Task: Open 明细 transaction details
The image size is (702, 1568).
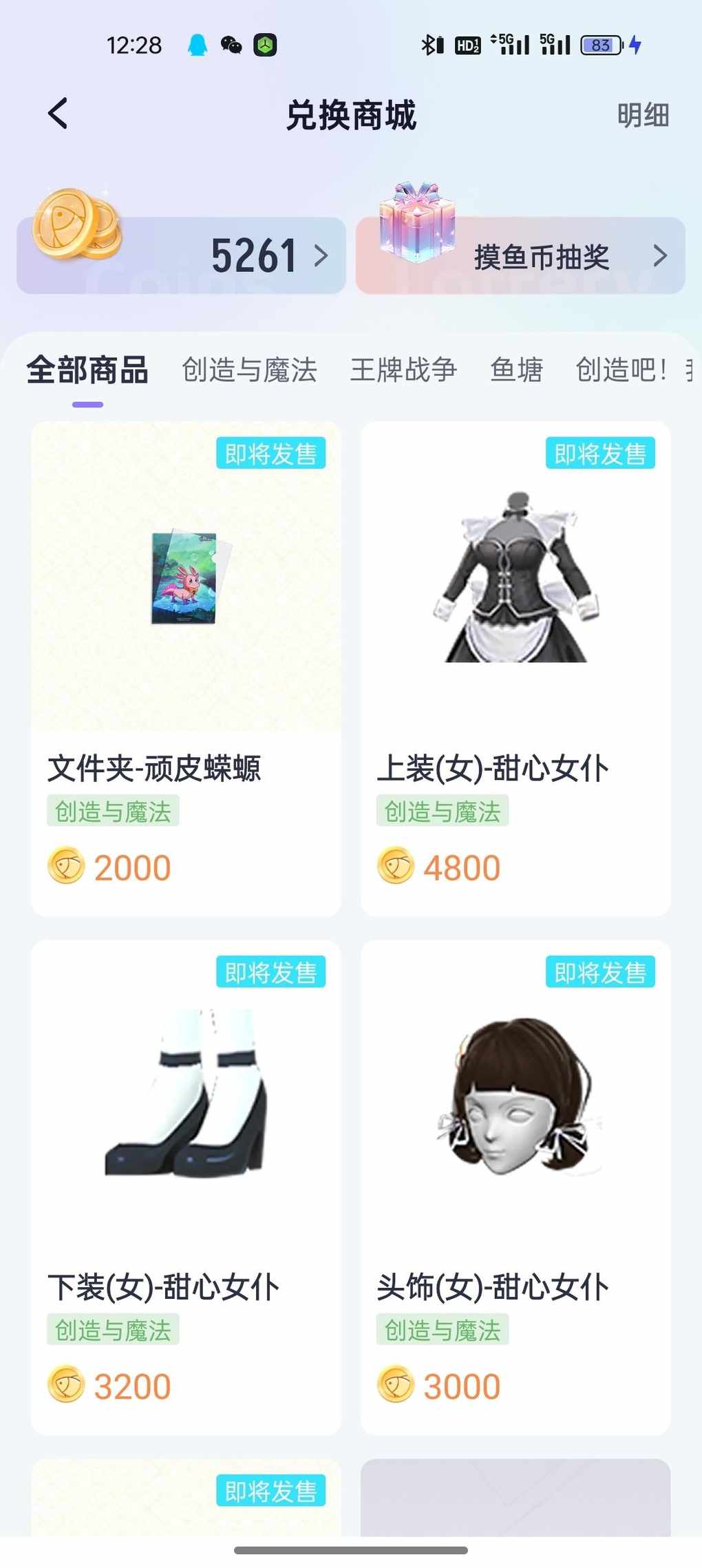Action: coord(642,115)
